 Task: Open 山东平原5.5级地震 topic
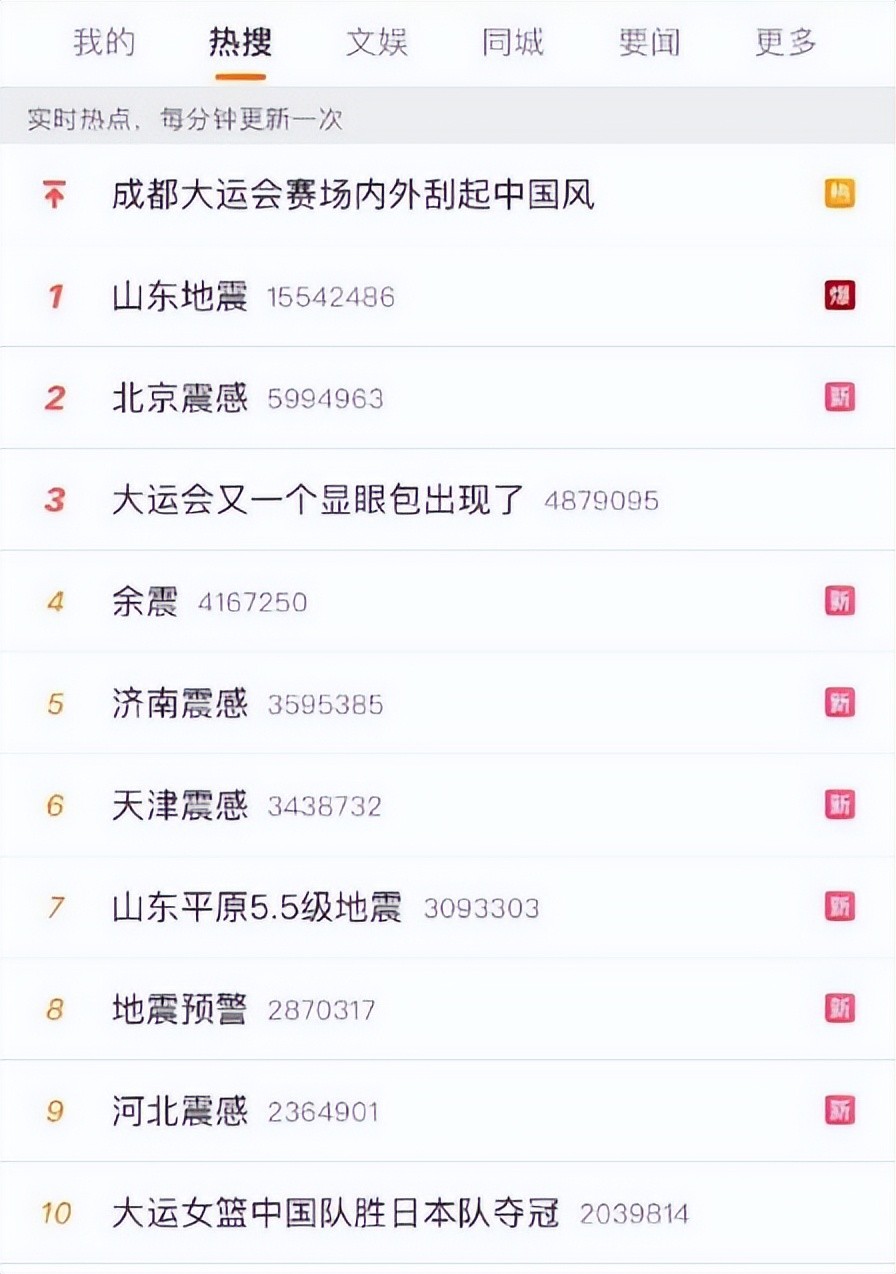tap(257, 908)
